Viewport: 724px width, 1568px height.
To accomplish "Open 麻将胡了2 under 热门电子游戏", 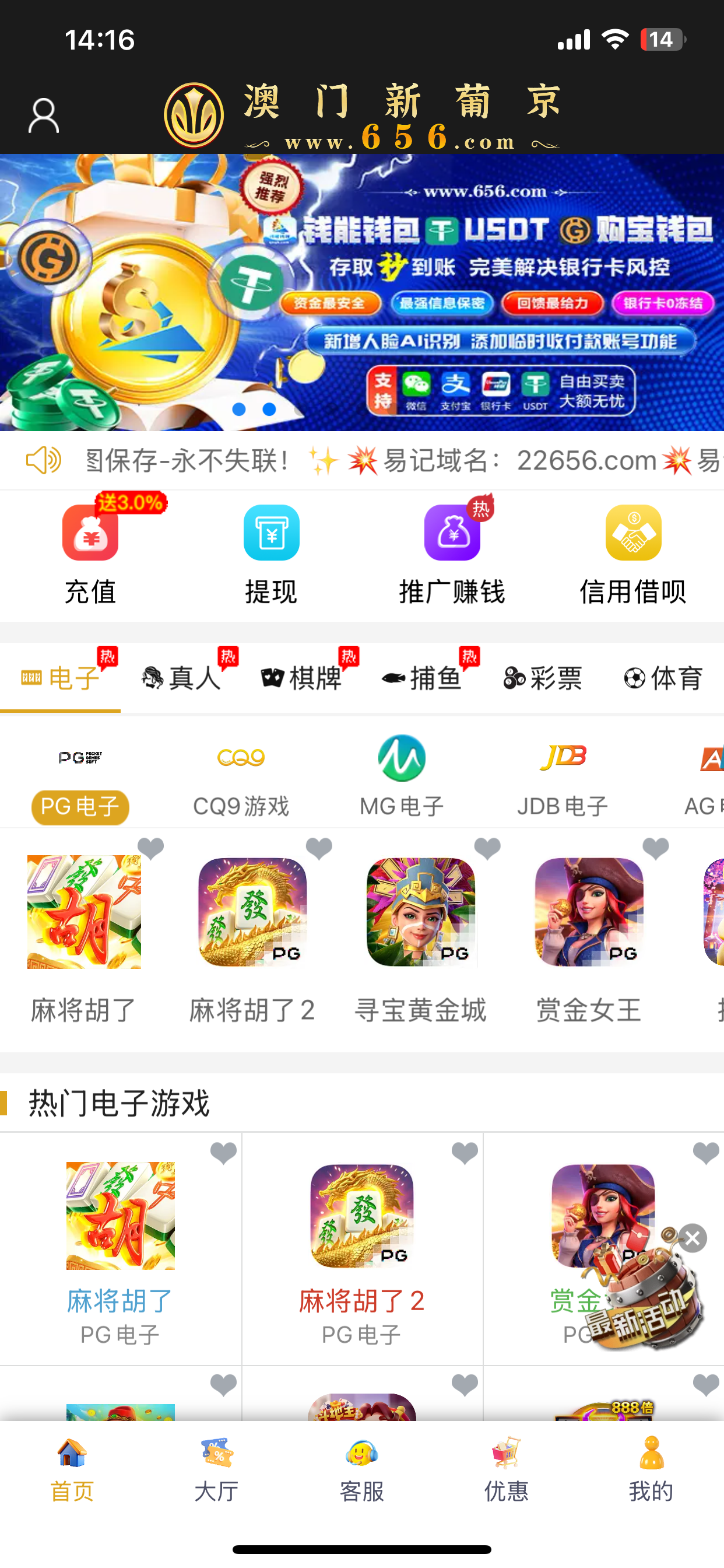I will tap(362, 1242).
